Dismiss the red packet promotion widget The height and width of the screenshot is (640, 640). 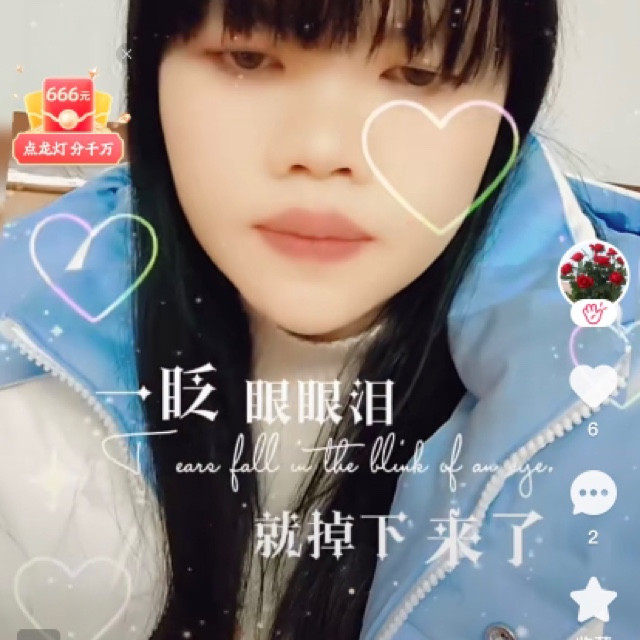coord(124,54)
